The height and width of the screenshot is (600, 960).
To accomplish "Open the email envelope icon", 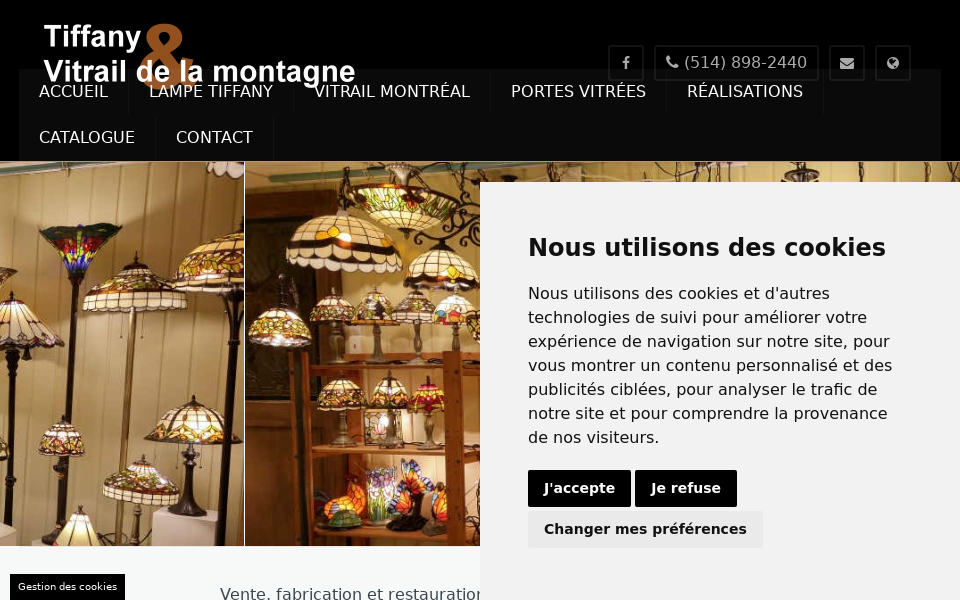I will click(846, 63).
